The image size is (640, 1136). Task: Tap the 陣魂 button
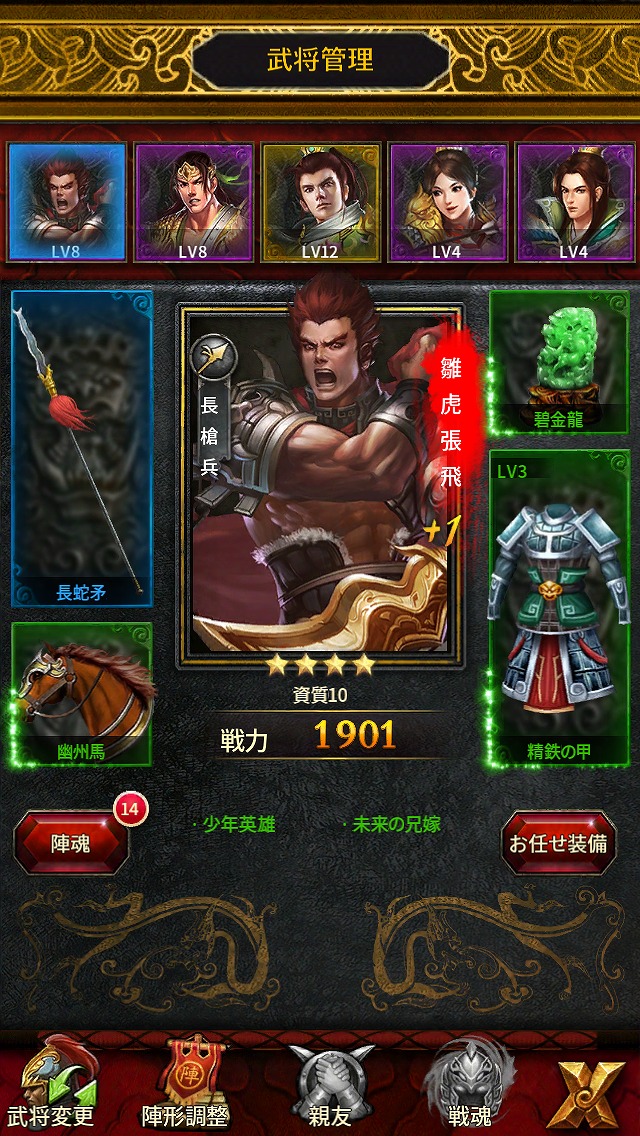(71, 843)
